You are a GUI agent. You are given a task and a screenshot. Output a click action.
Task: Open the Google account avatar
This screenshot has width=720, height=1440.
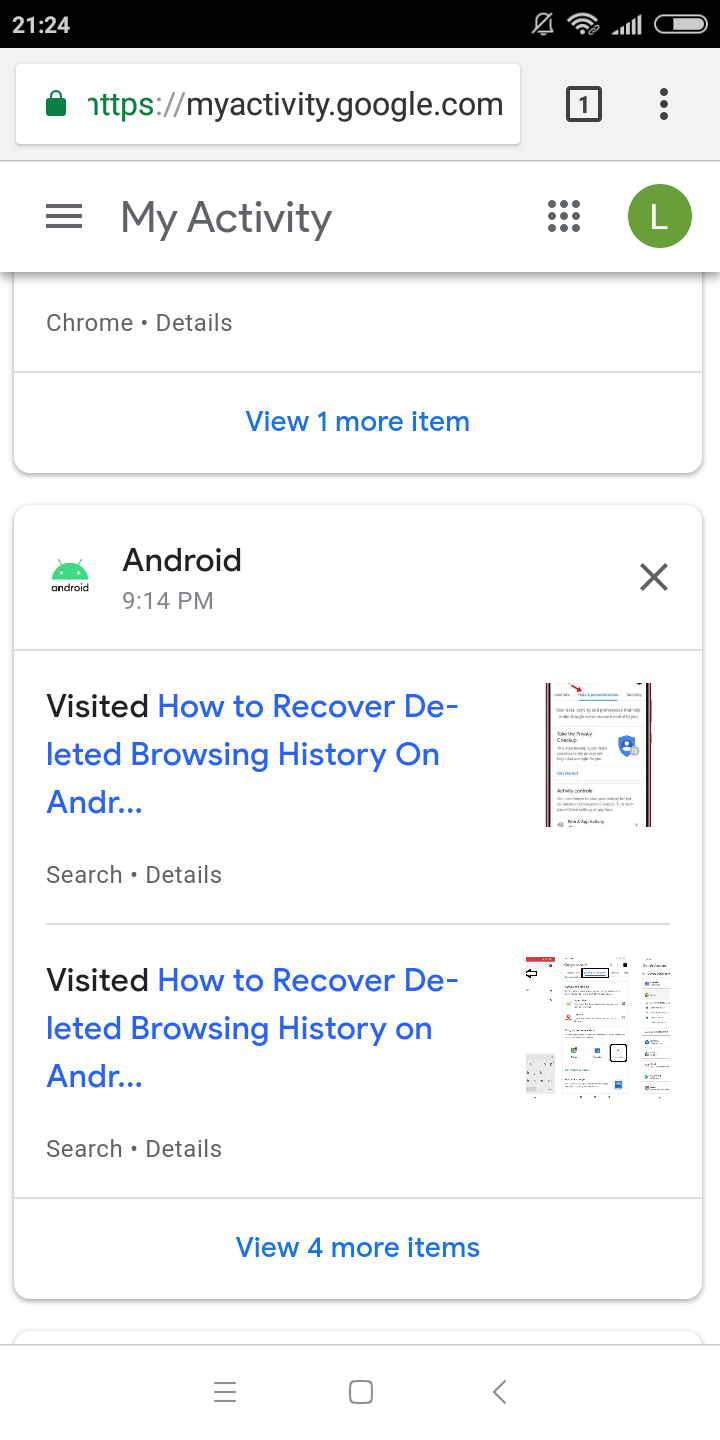click(x=659, y=216)
